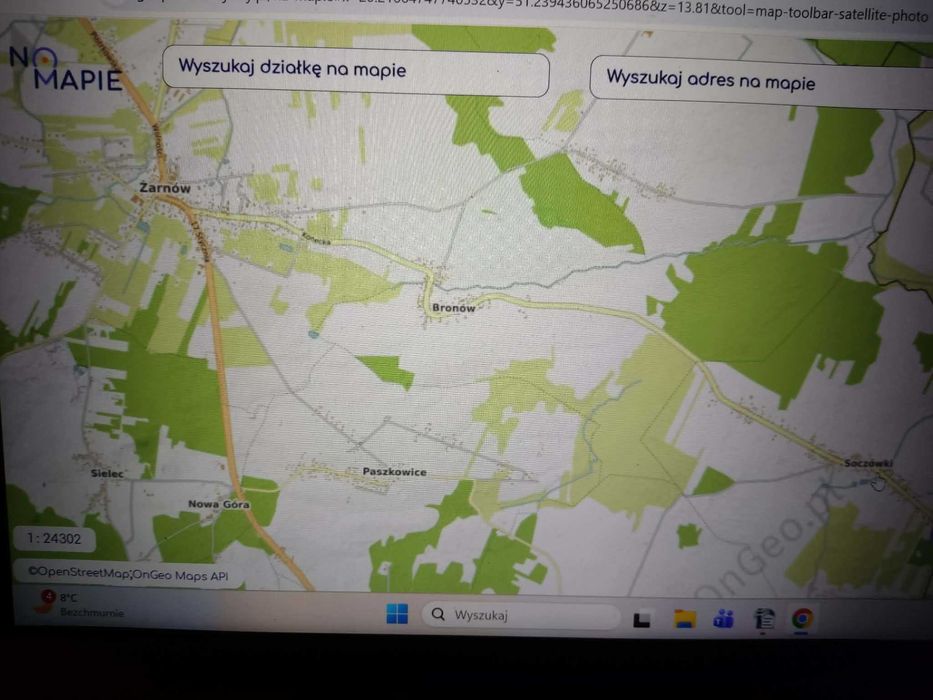933x700 pixels.
Task: Tap the 'Wyszukaj działkę na mapie' search field
Action: (x=355, y=71)
